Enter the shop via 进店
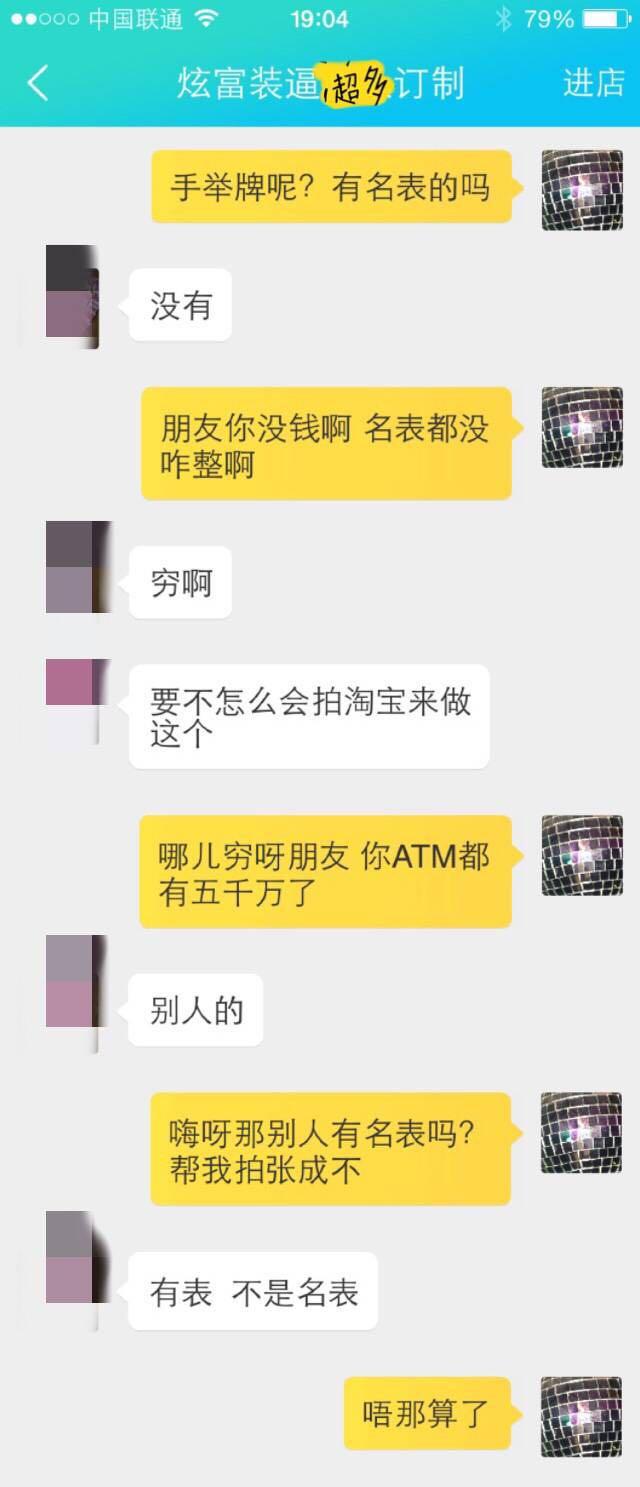Viewport: 640px width, 1487px height. click(x=593, y=84)
